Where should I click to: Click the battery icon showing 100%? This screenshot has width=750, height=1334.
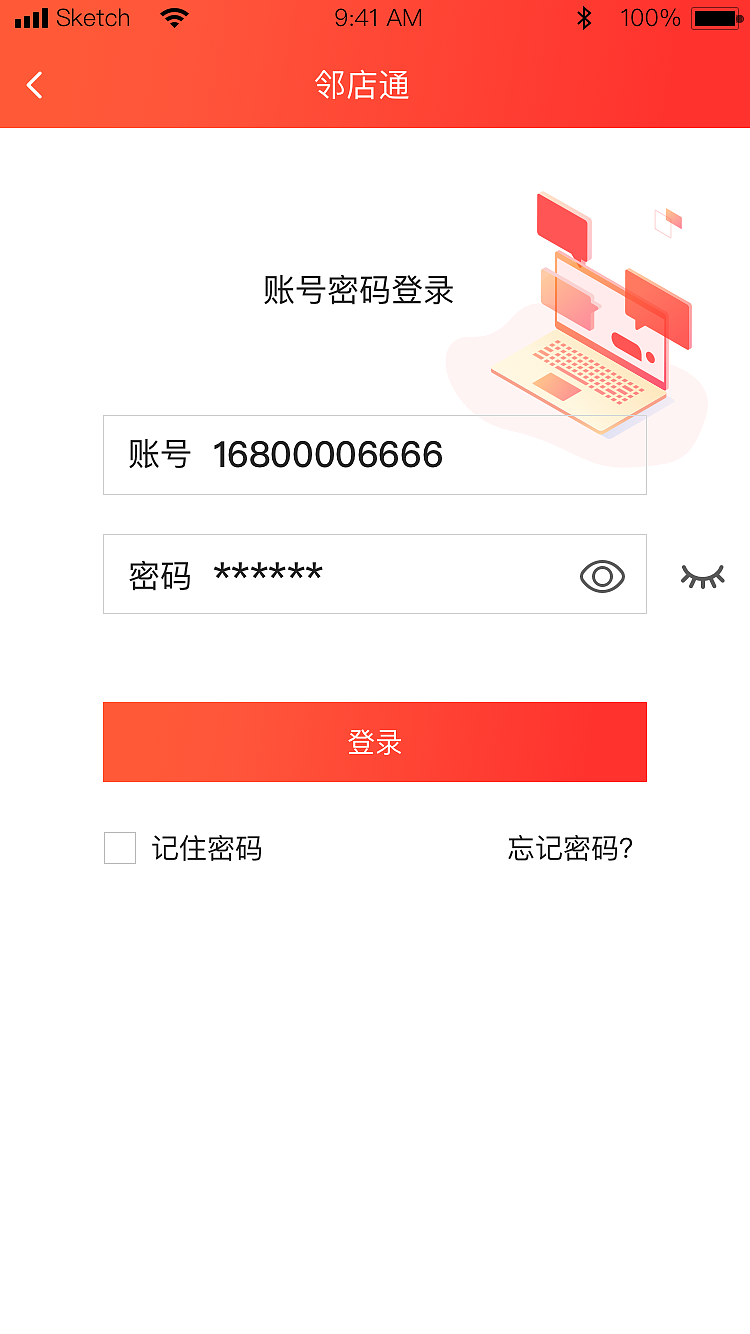point(714,17)
